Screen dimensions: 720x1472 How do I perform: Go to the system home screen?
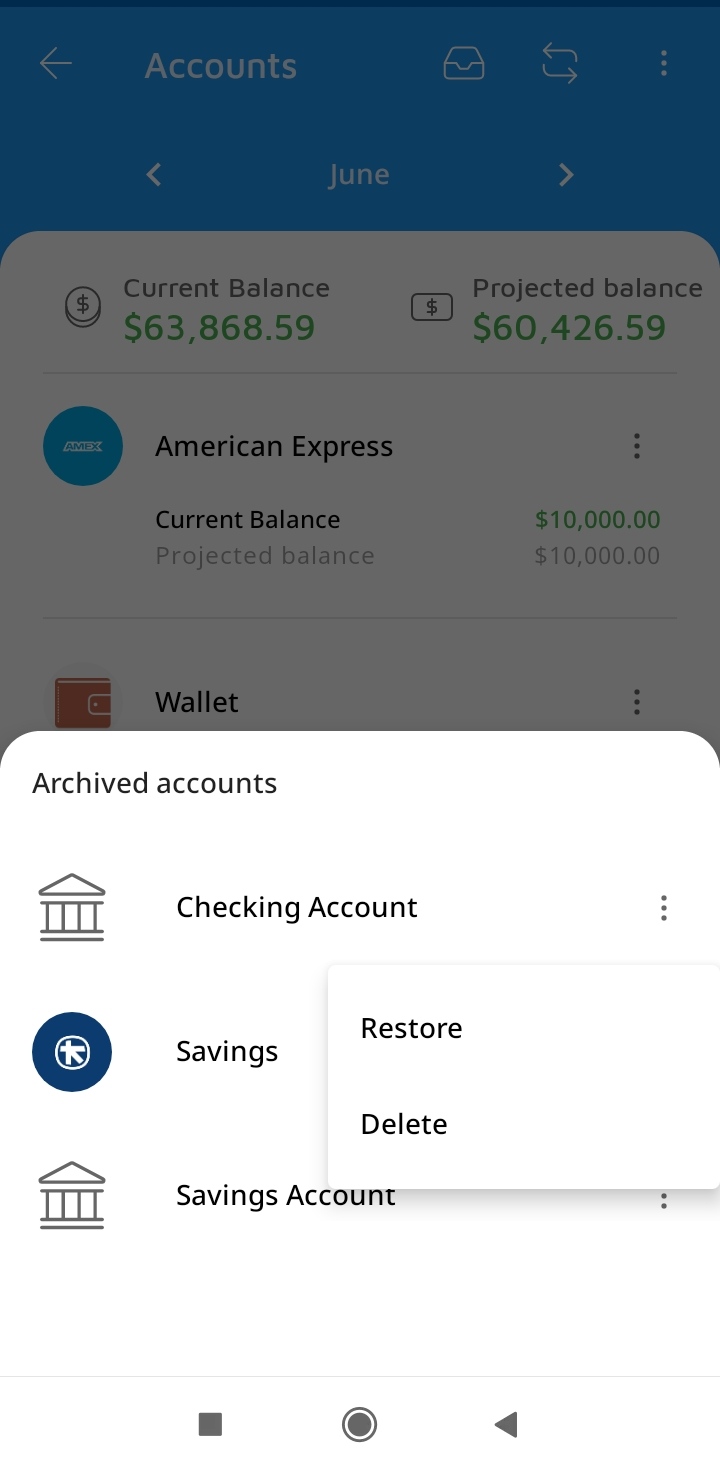[x=359, y=1424]
